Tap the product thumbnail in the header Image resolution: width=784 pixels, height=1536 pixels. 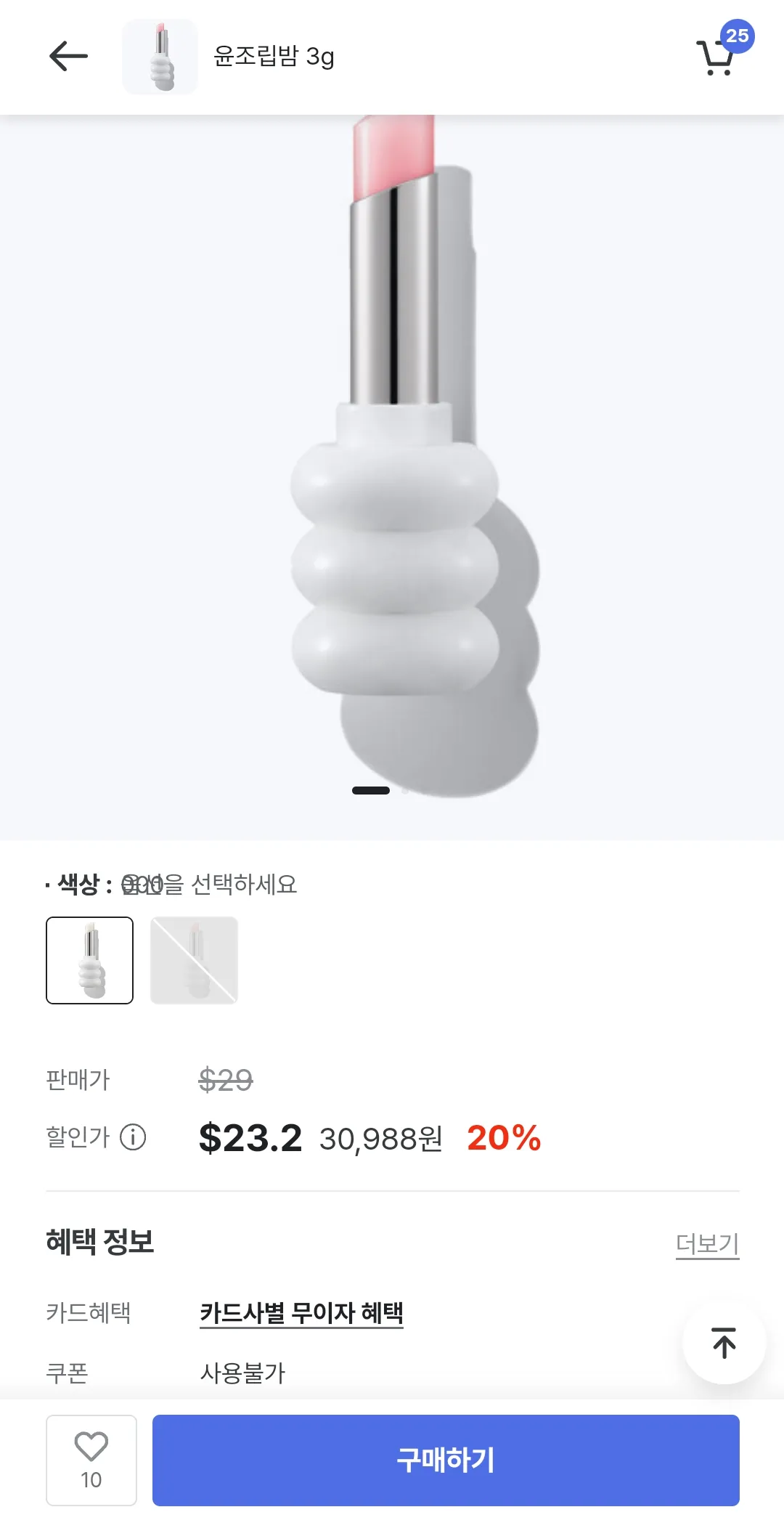[160, 55]
